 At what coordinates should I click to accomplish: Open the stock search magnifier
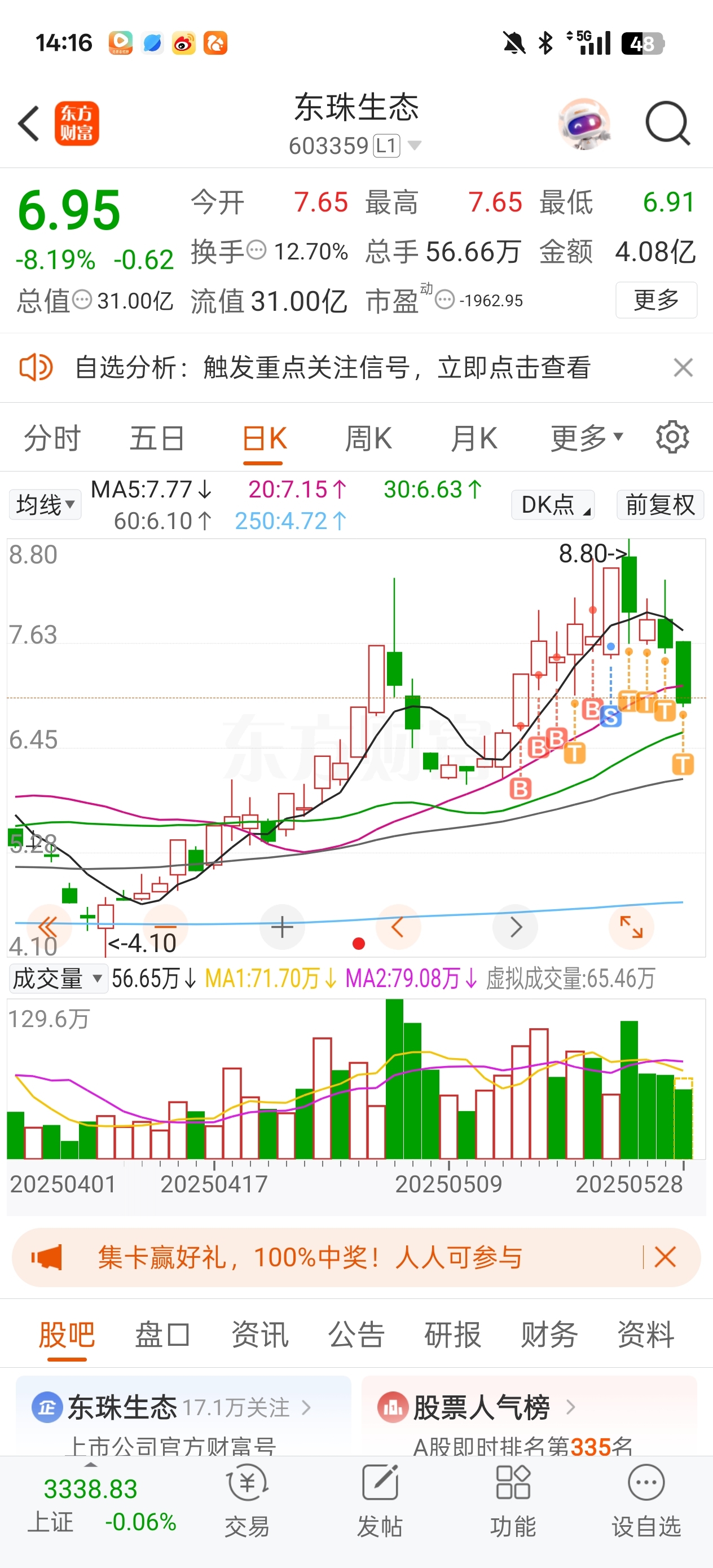[667, 124]
